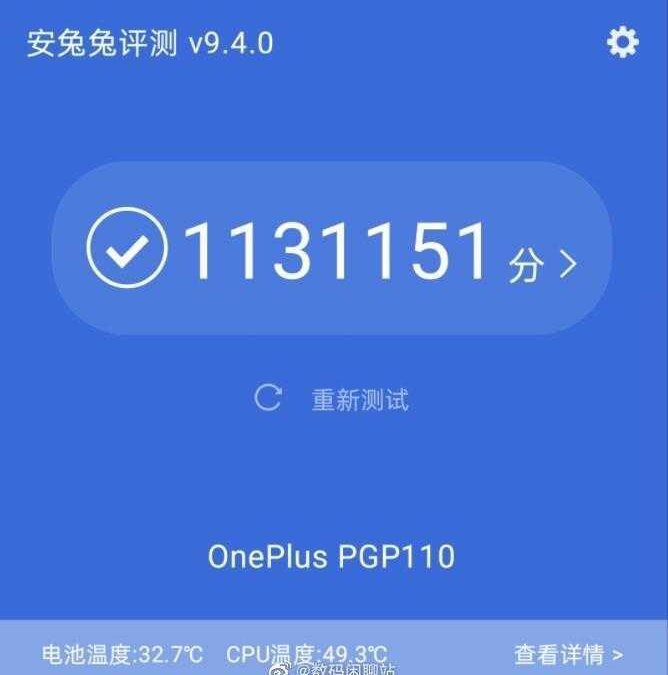Image resolution: width=668 pixels, height=675 pixels.
Task: Open the 1131151 score details
Action: 333,249
